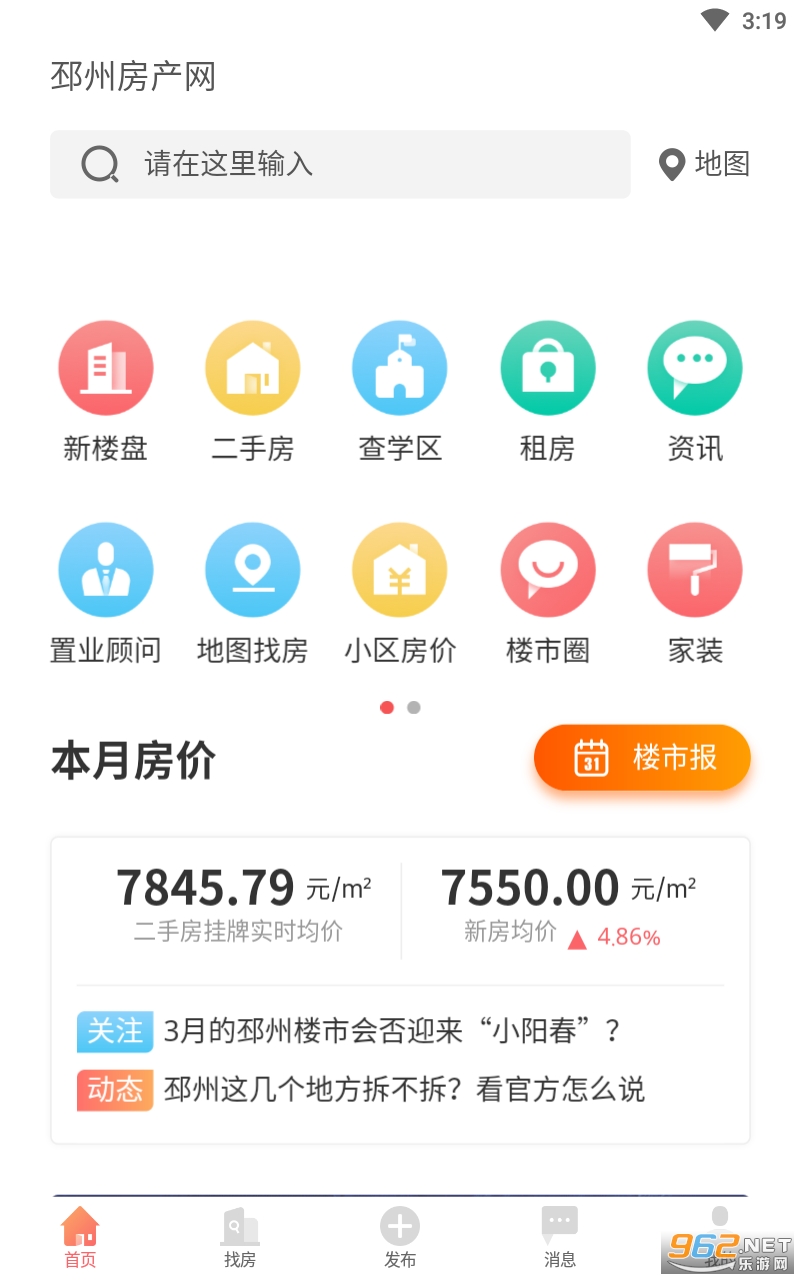Switch to the 消息 tab
The height and width of the screenshot is (1280, 800).
pyautogui.click(x=560, y=1238)
